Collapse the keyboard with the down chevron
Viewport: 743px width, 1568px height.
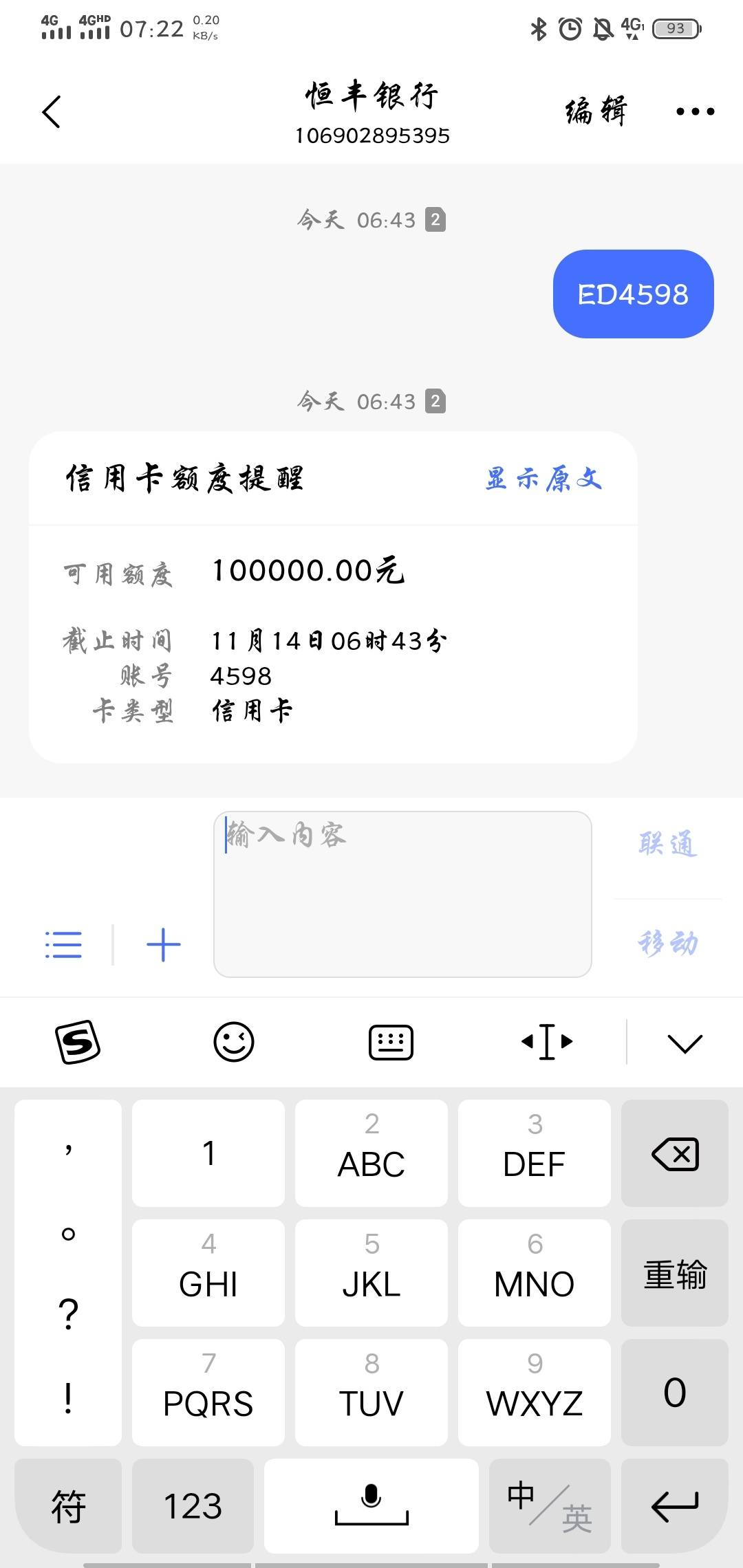(685, 1043)
